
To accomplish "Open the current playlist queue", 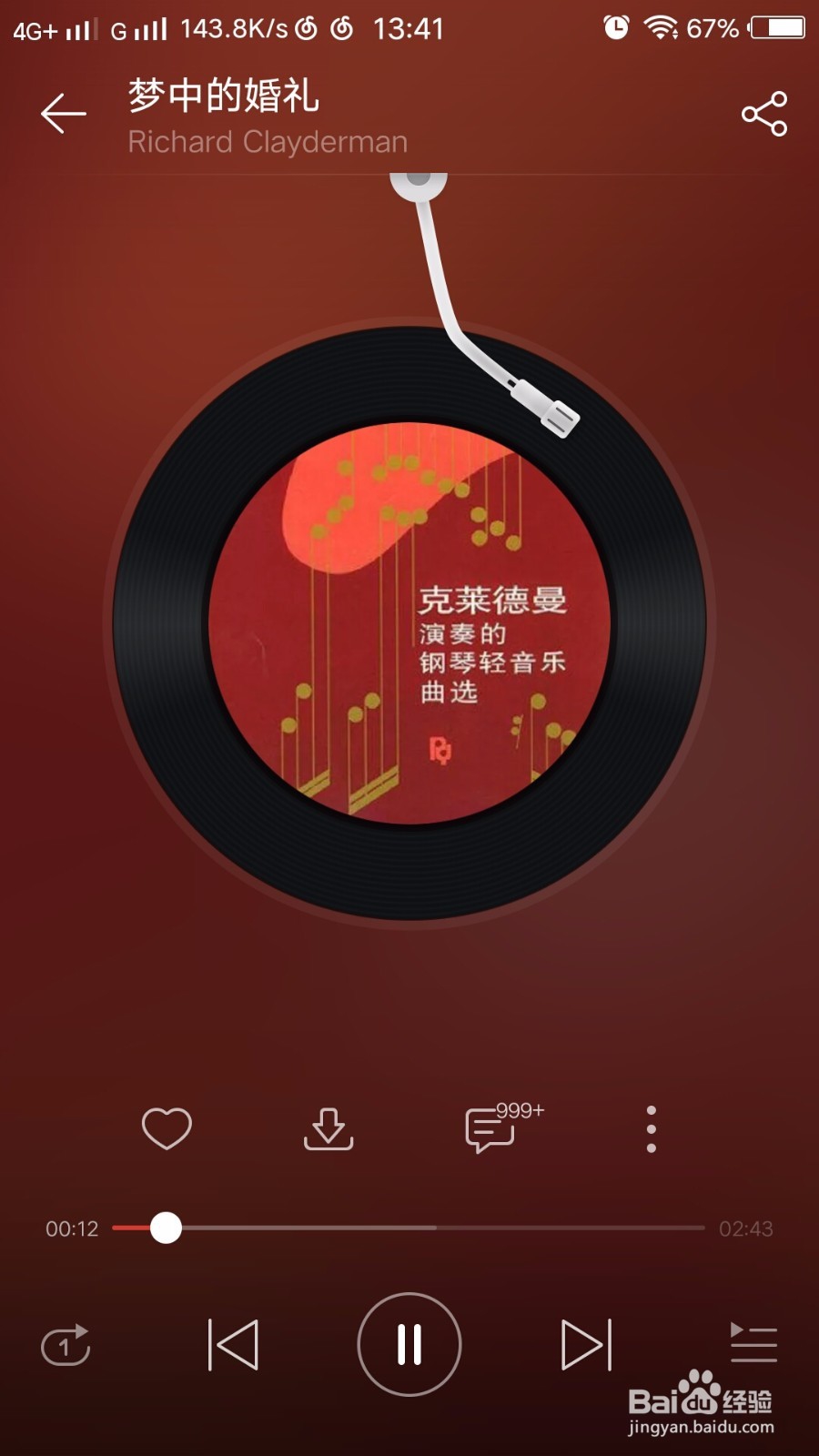I will tap(753, 1343).
